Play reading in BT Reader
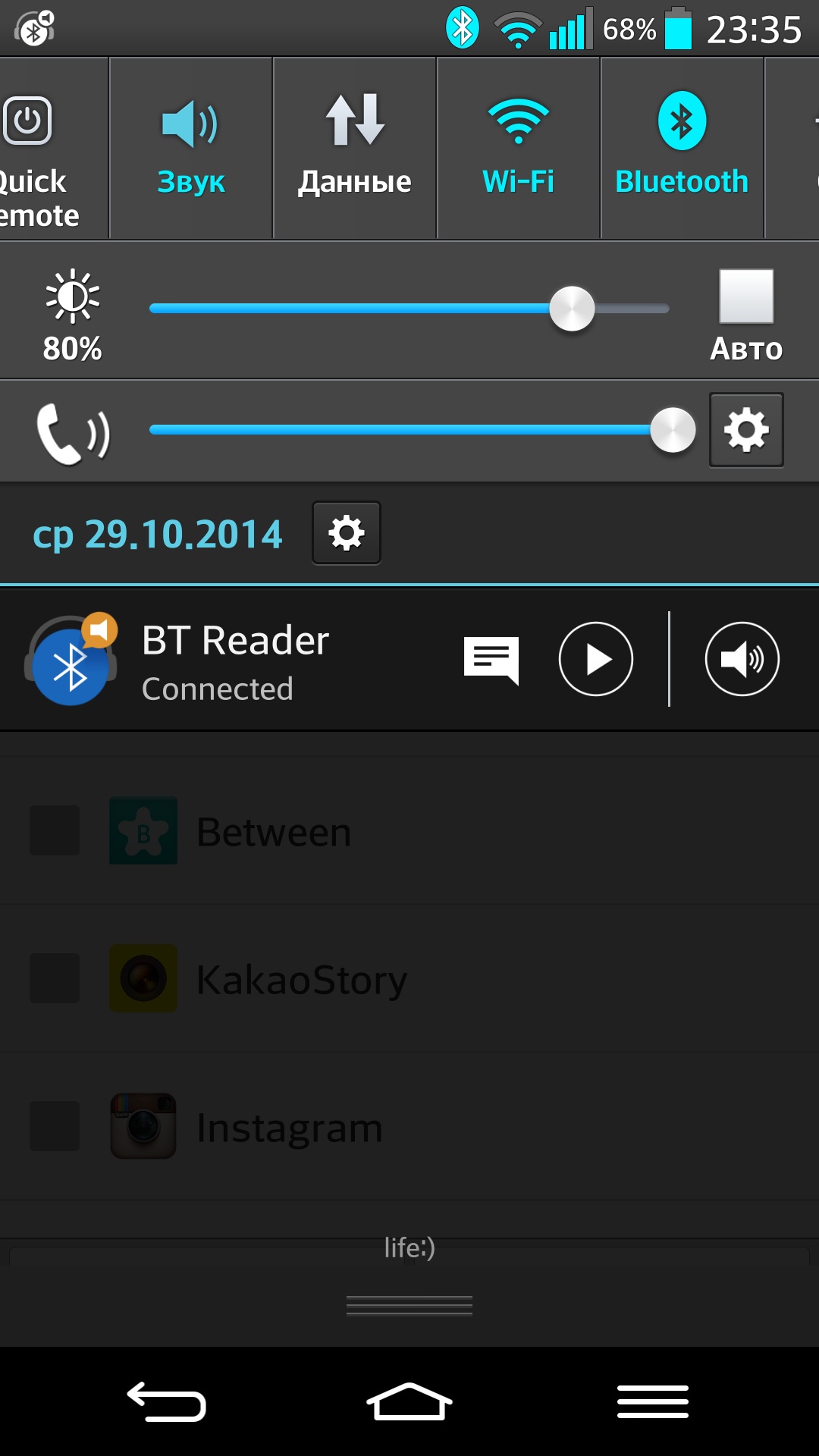This screenshot has height=1456, width=819. click(596, 660)
